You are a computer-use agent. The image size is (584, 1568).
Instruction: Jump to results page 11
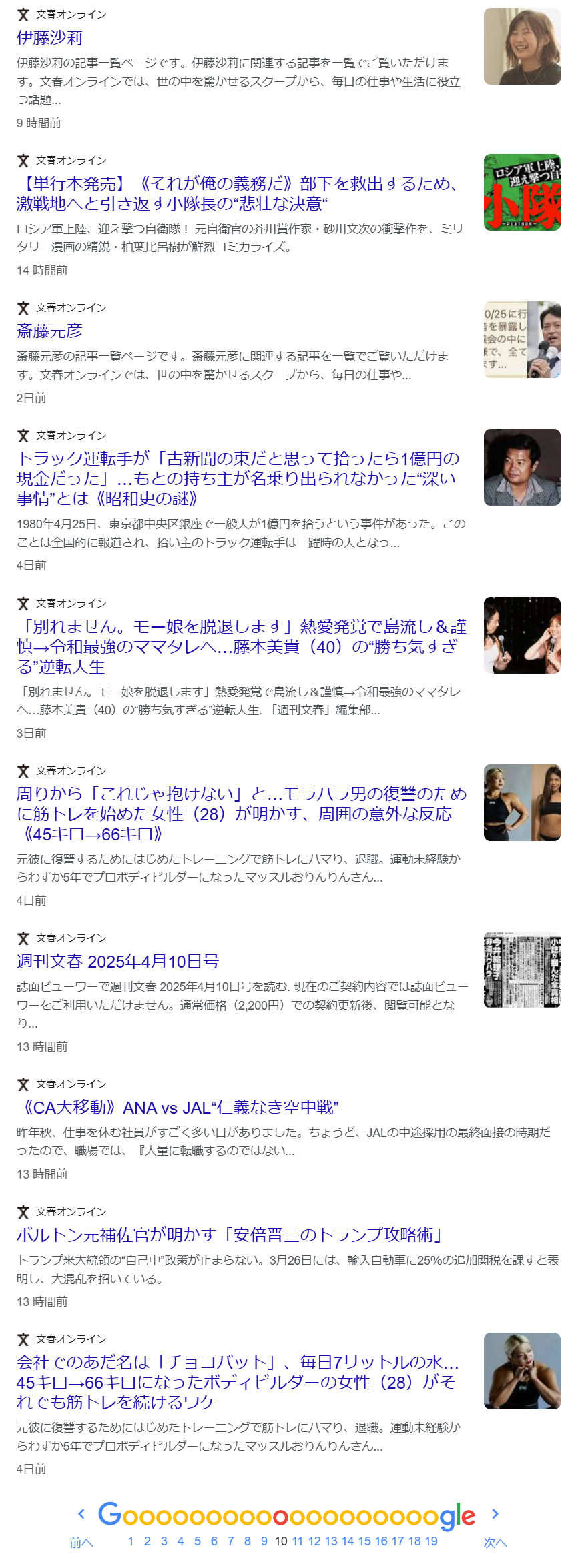297,1541
